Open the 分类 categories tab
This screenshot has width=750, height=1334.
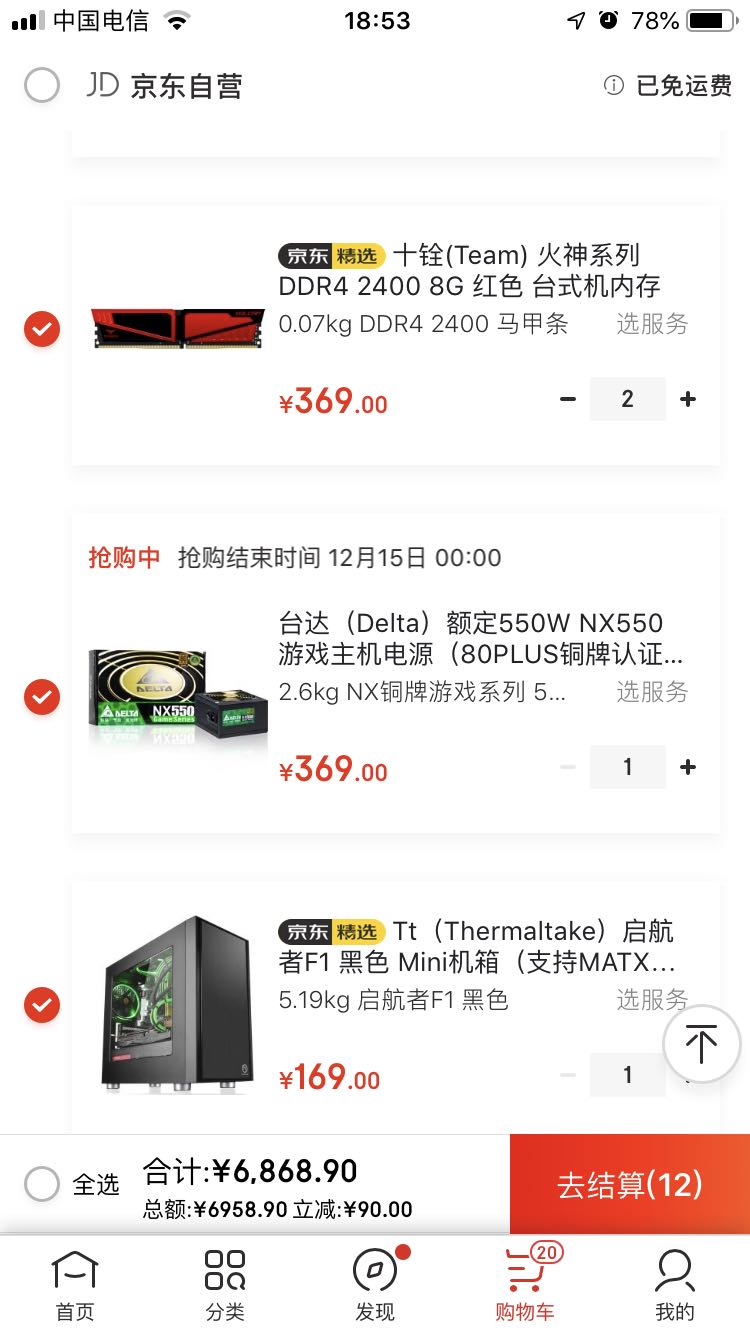(x=225, y=1285)
